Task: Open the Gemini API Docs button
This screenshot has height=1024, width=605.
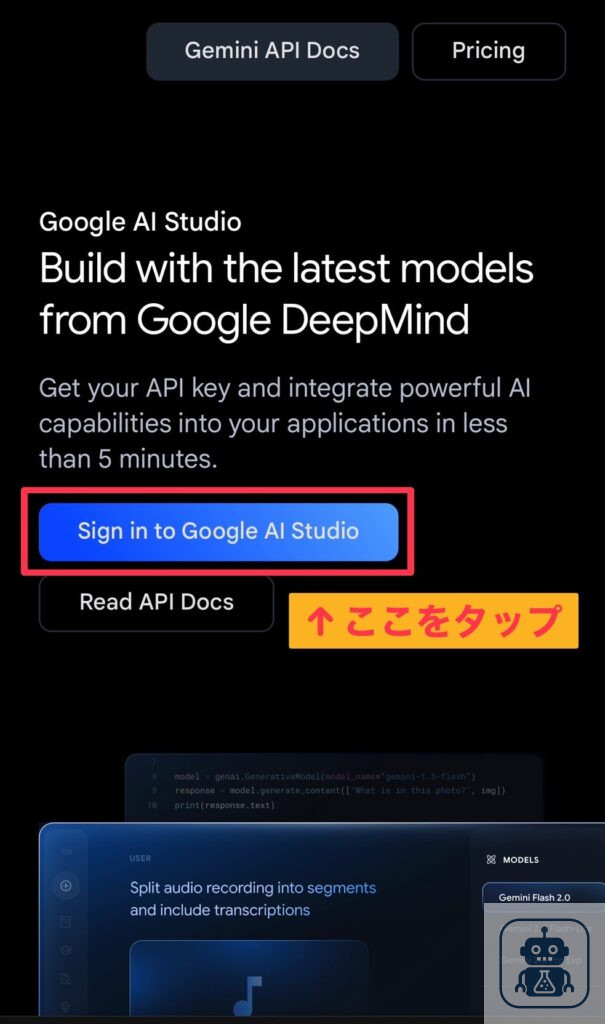Action: (272, 51)
